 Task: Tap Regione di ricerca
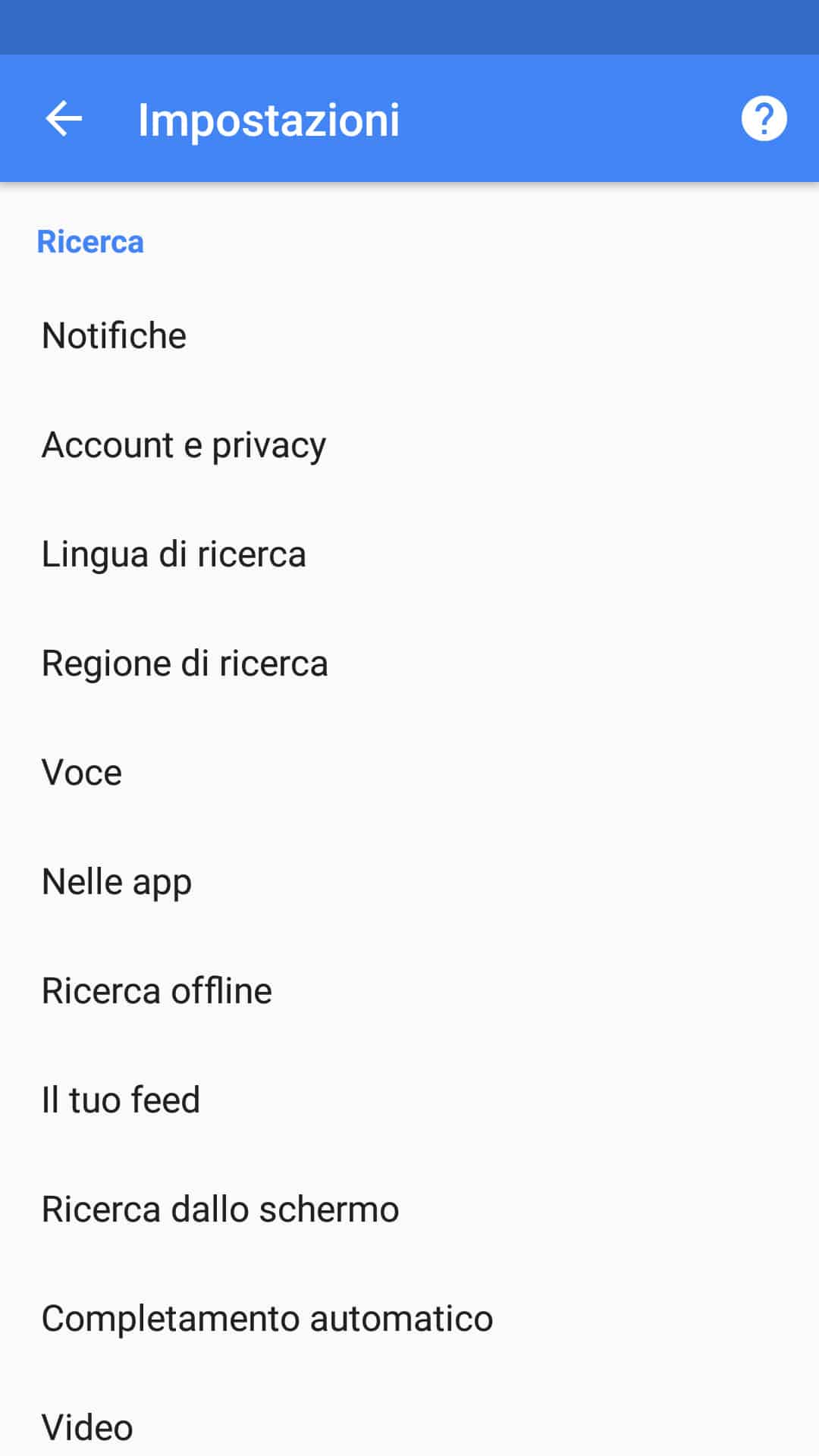185,664
